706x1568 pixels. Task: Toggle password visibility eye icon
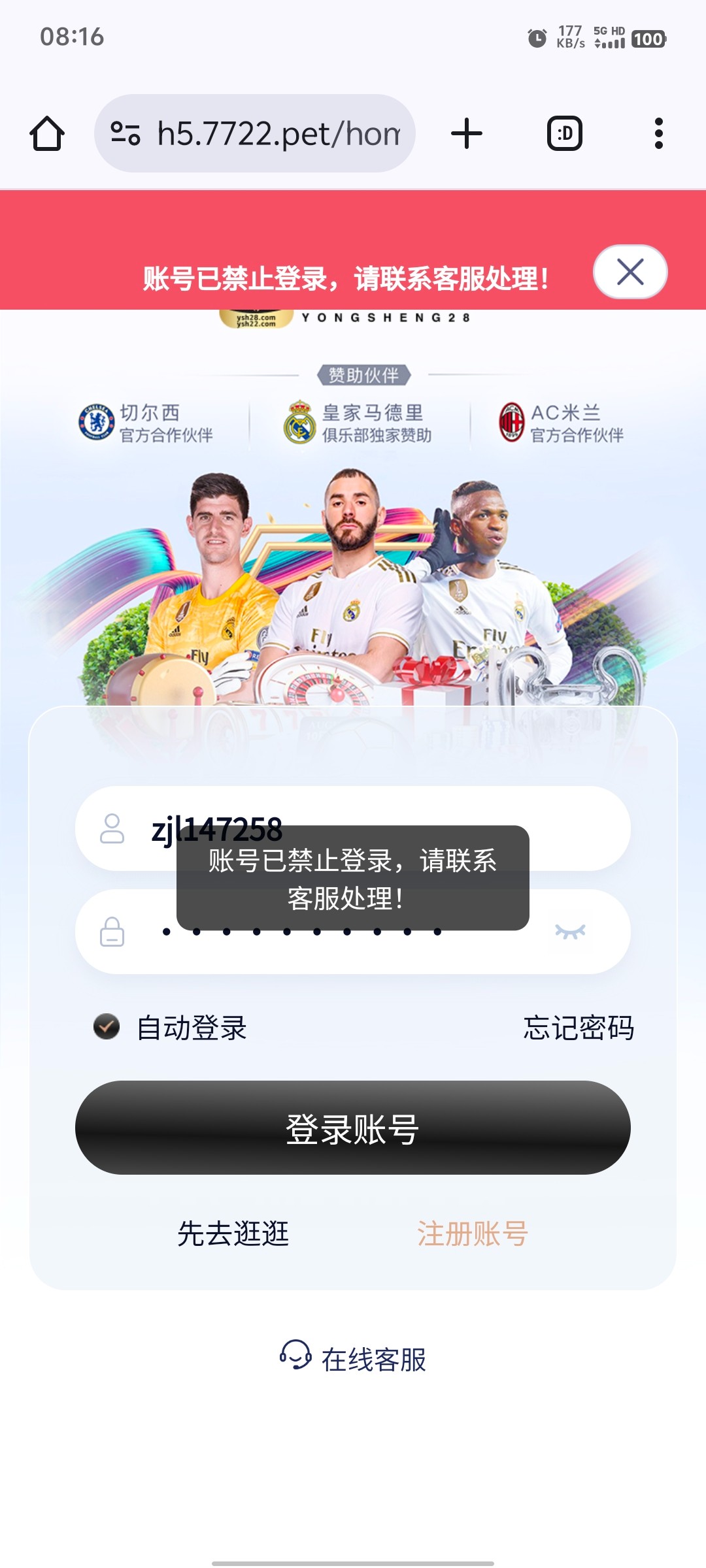(570, 932)
